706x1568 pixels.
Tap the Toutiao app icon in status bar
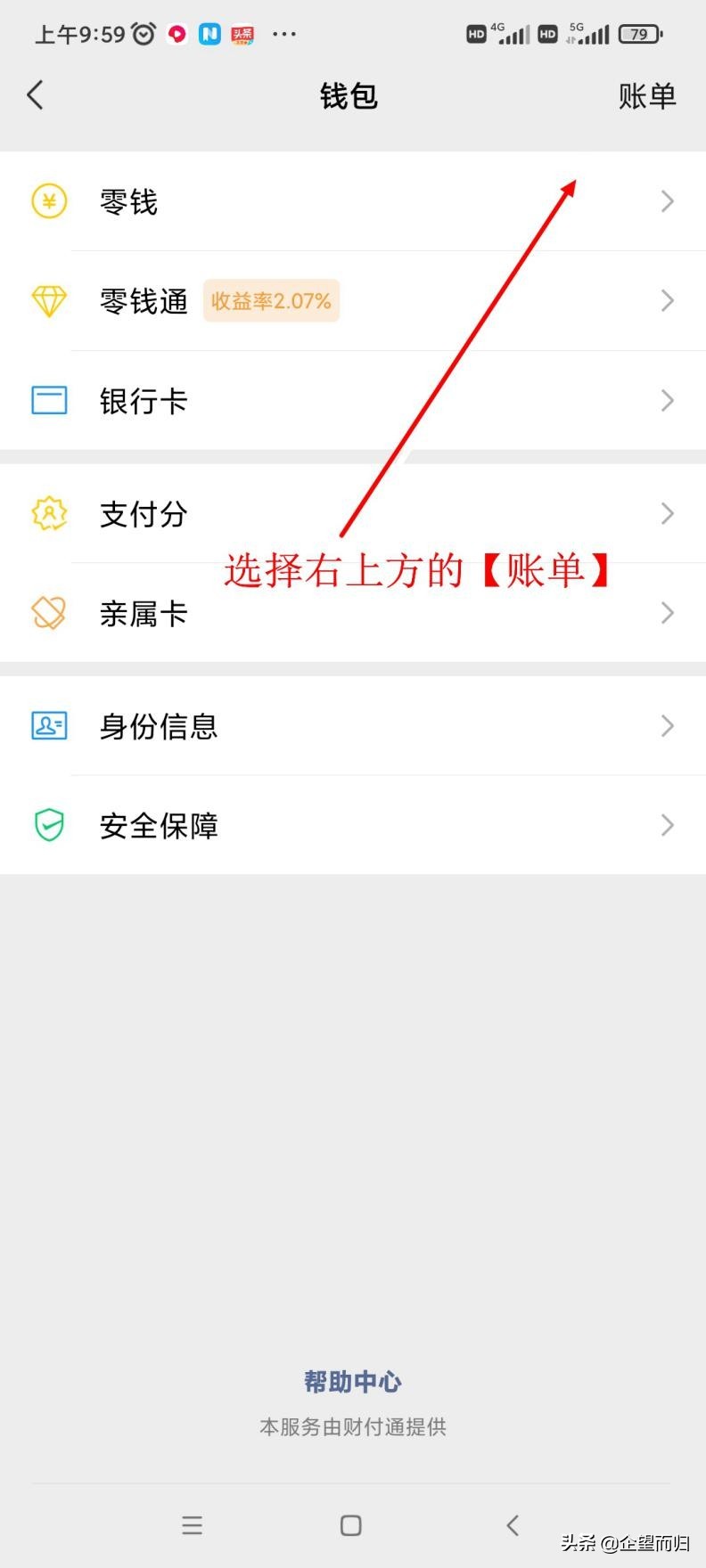pos(242,34)
